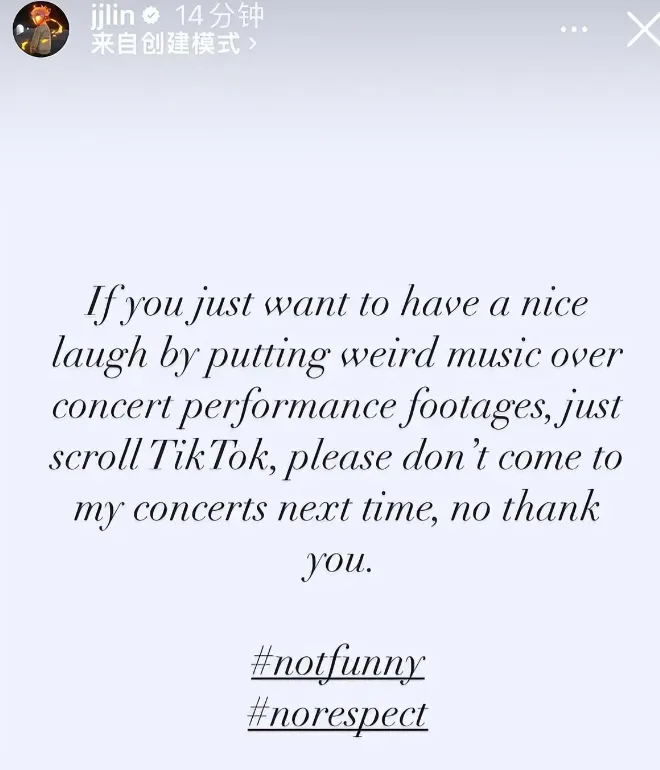Open the #norespect hashtag
Image resolution: width=660 pixels, height=770 pixels.
tap(338, 714)
